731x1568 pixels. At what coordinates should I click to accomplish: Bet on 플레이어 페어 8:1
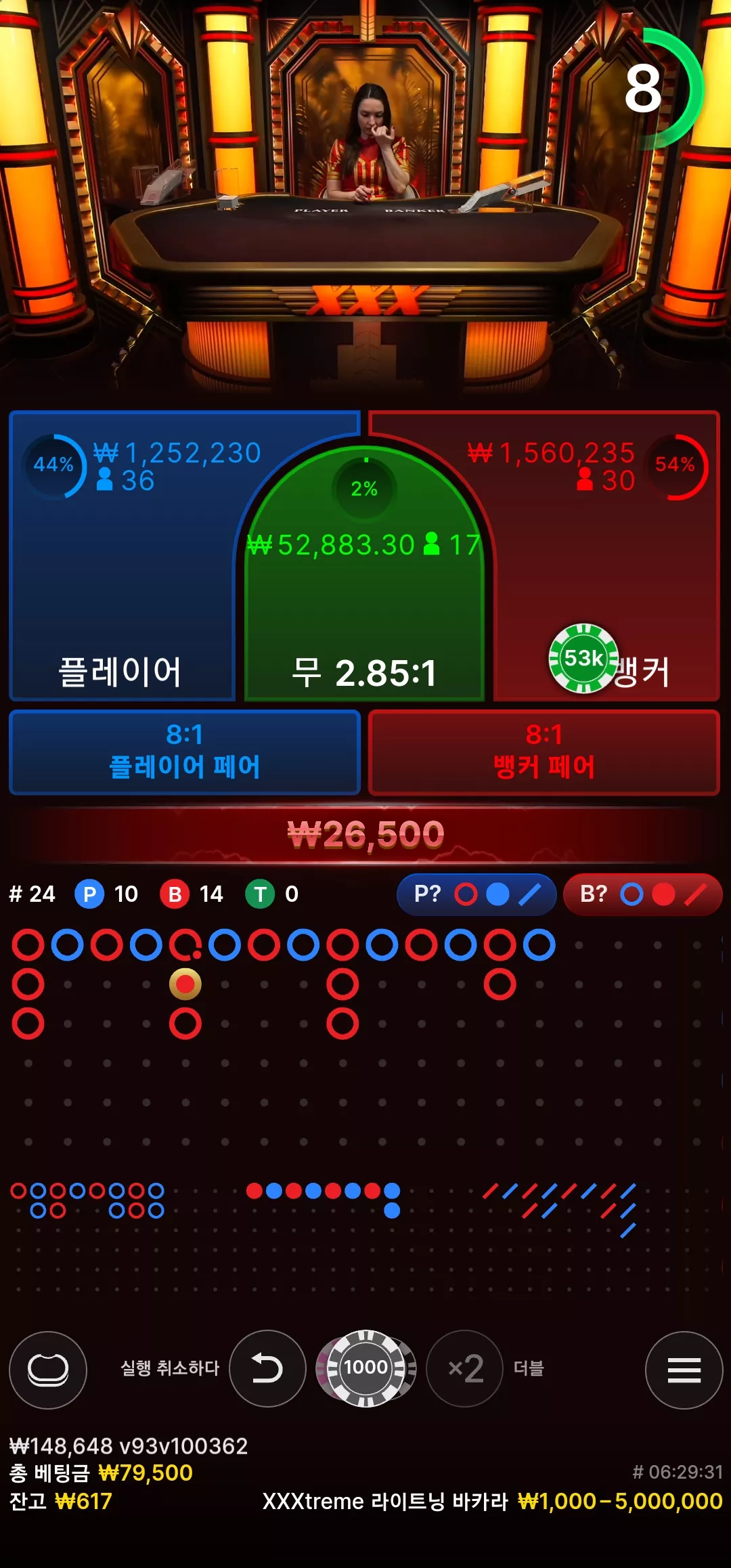coord(185,752)
